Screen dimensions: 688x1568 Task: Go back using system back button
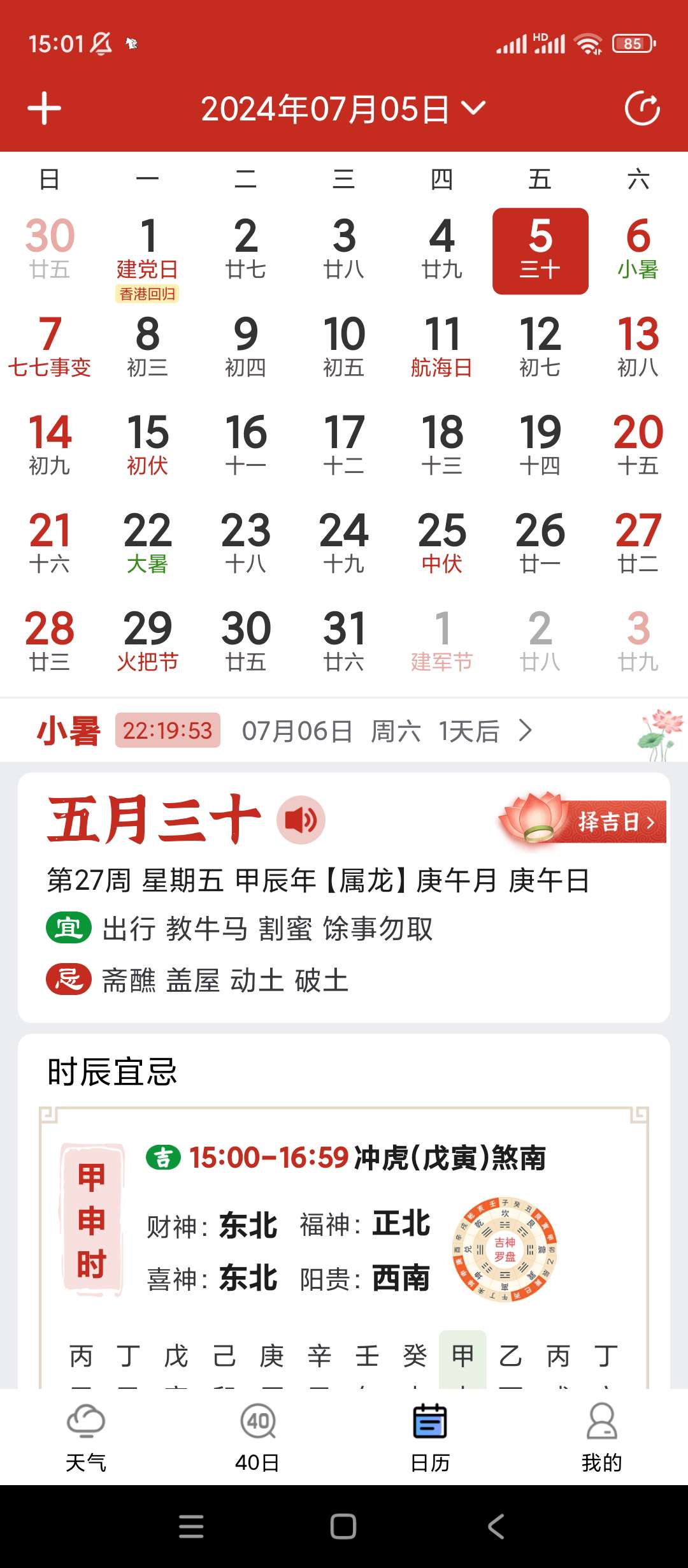(x=496, y=1527)
